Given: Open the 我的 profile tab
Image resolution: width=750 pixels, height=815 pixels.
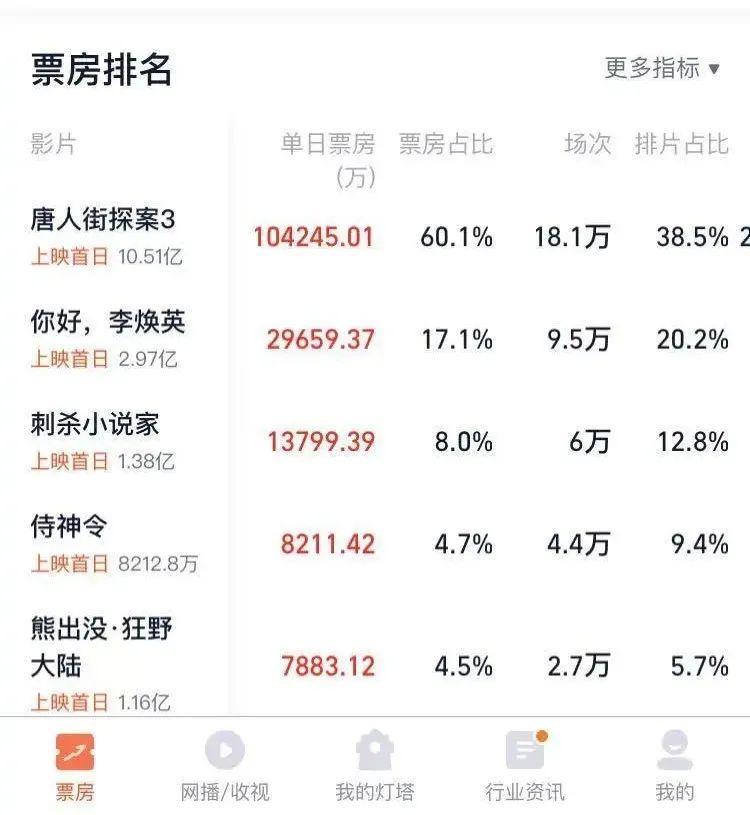Looking at the screenshot, I should [x=675, y=767].
